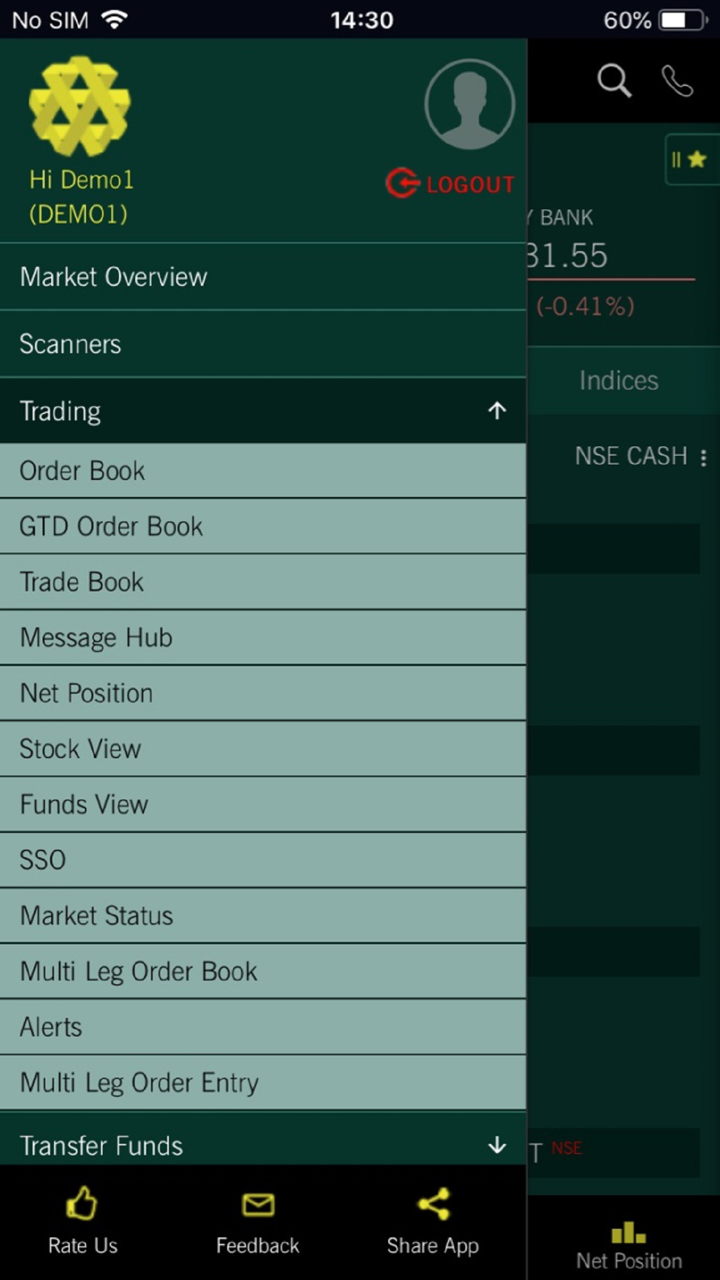Go to Multi Leg Order Entry
This screenshot has height=1280, width=720.
(138, 1082)
